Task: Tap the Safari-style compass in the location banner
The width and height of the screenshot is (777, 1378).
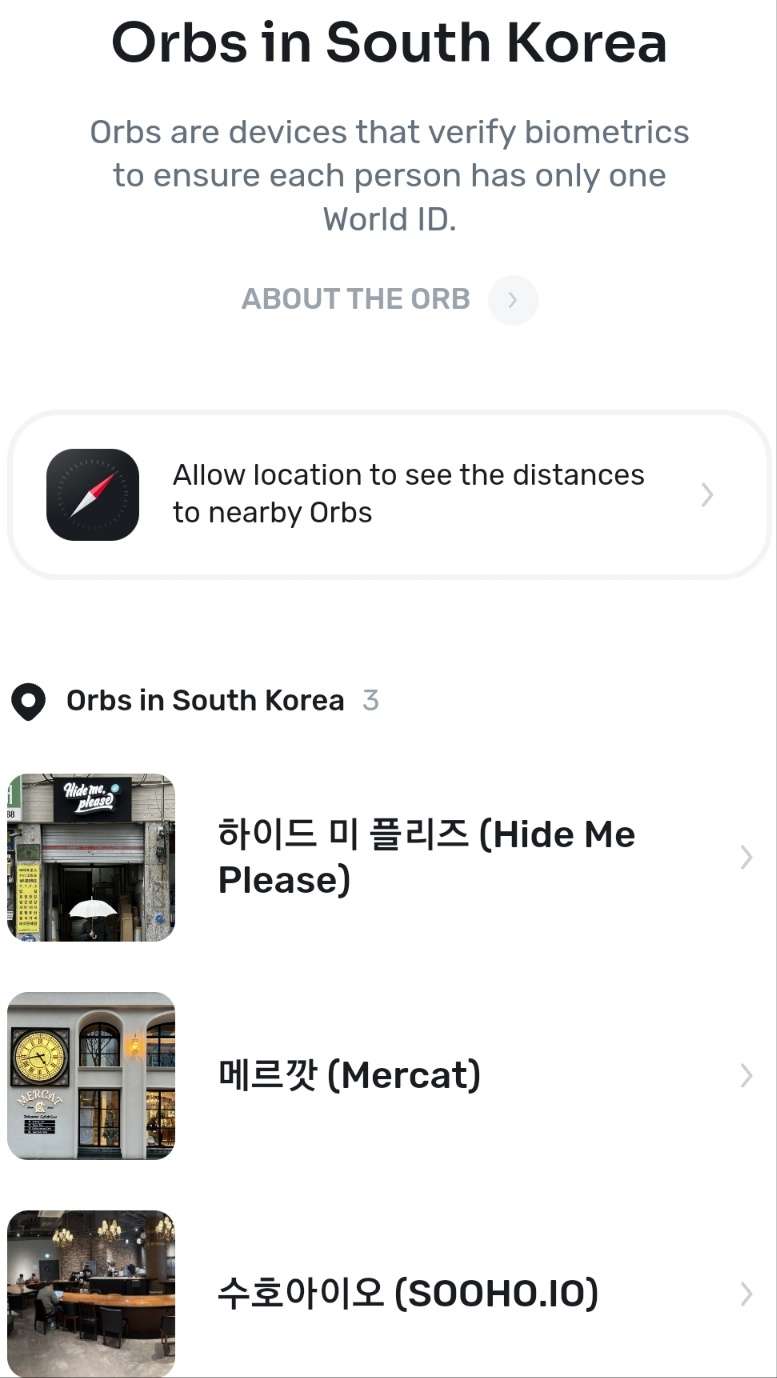Action: tap(92, 494)
